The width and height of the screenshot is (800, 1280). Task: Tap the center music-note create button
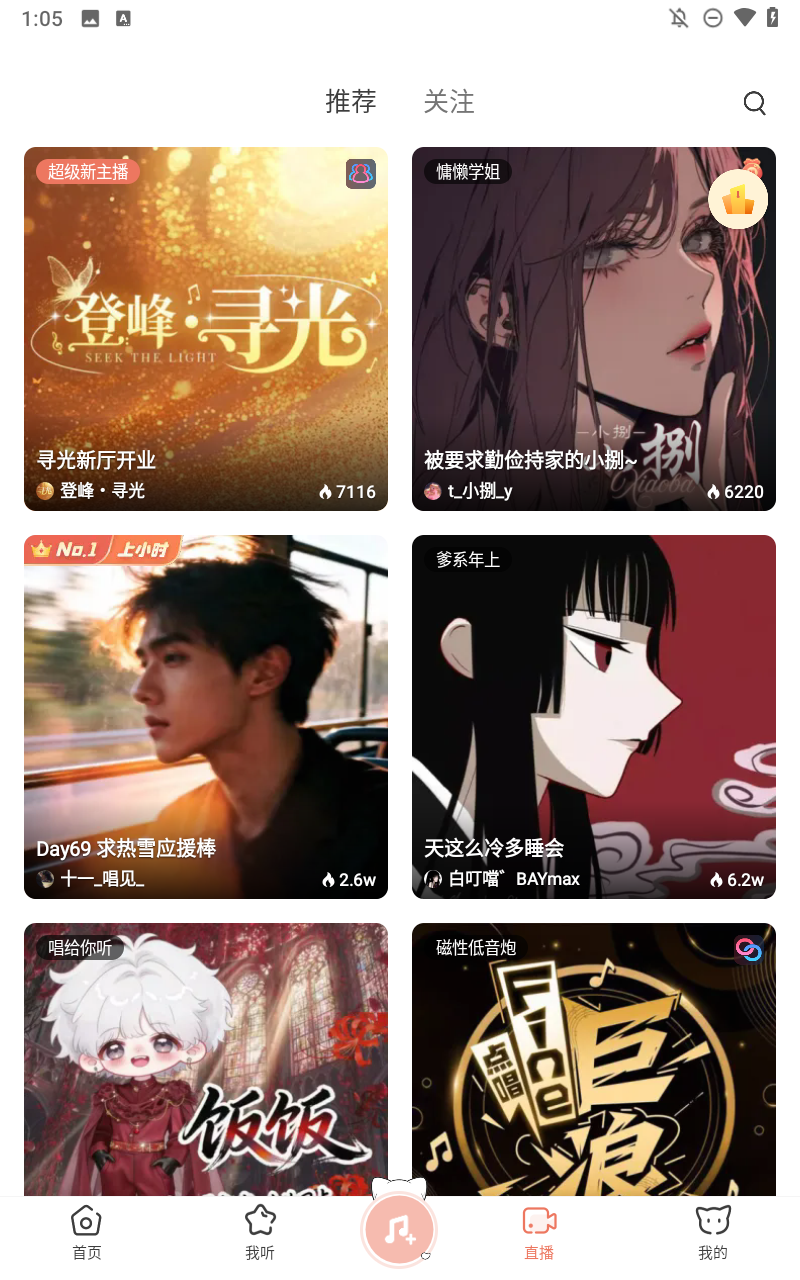click(x=399, y=1229)
